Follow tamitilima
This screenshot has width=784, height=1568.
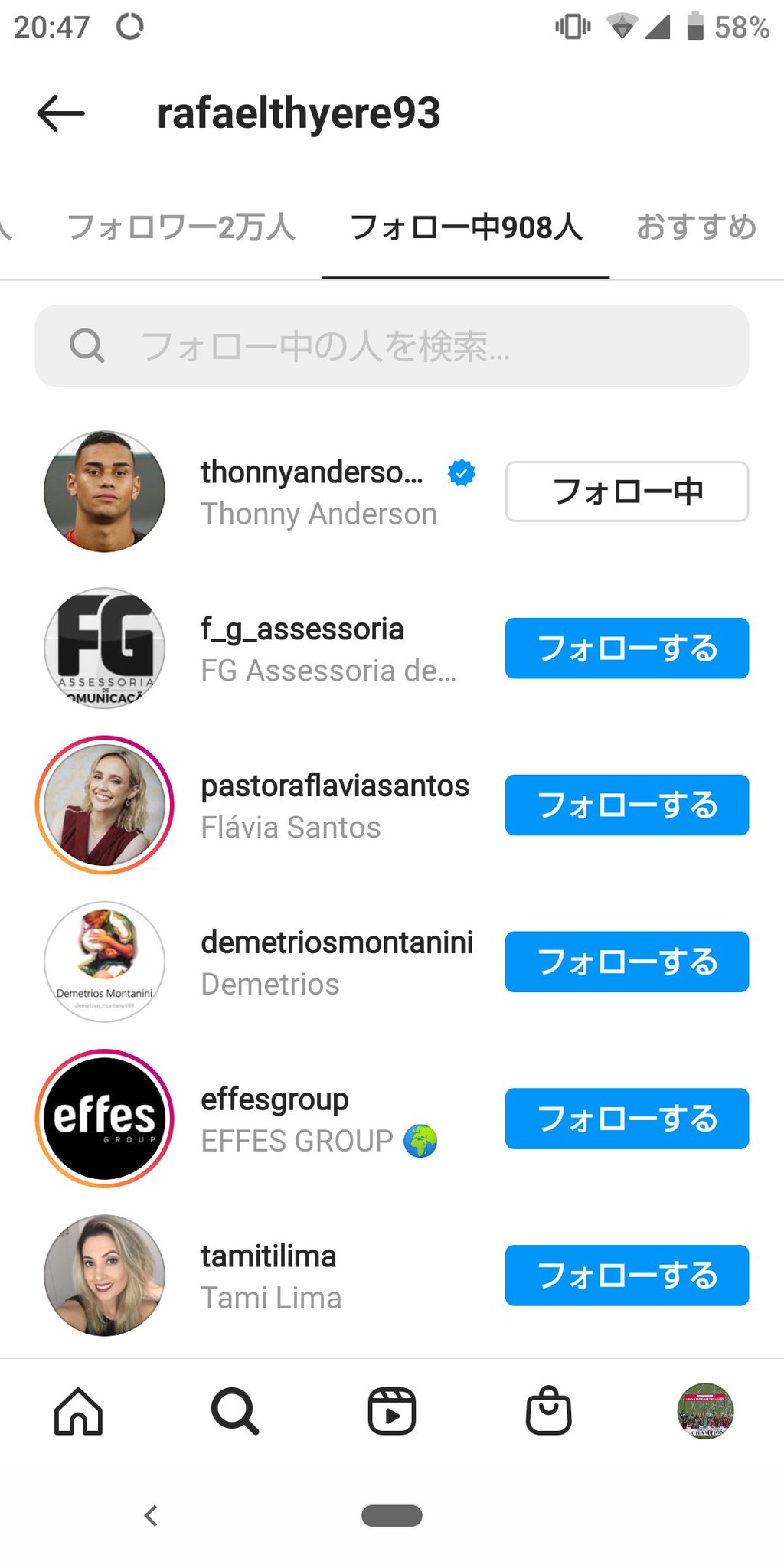tap(626, 1276)
